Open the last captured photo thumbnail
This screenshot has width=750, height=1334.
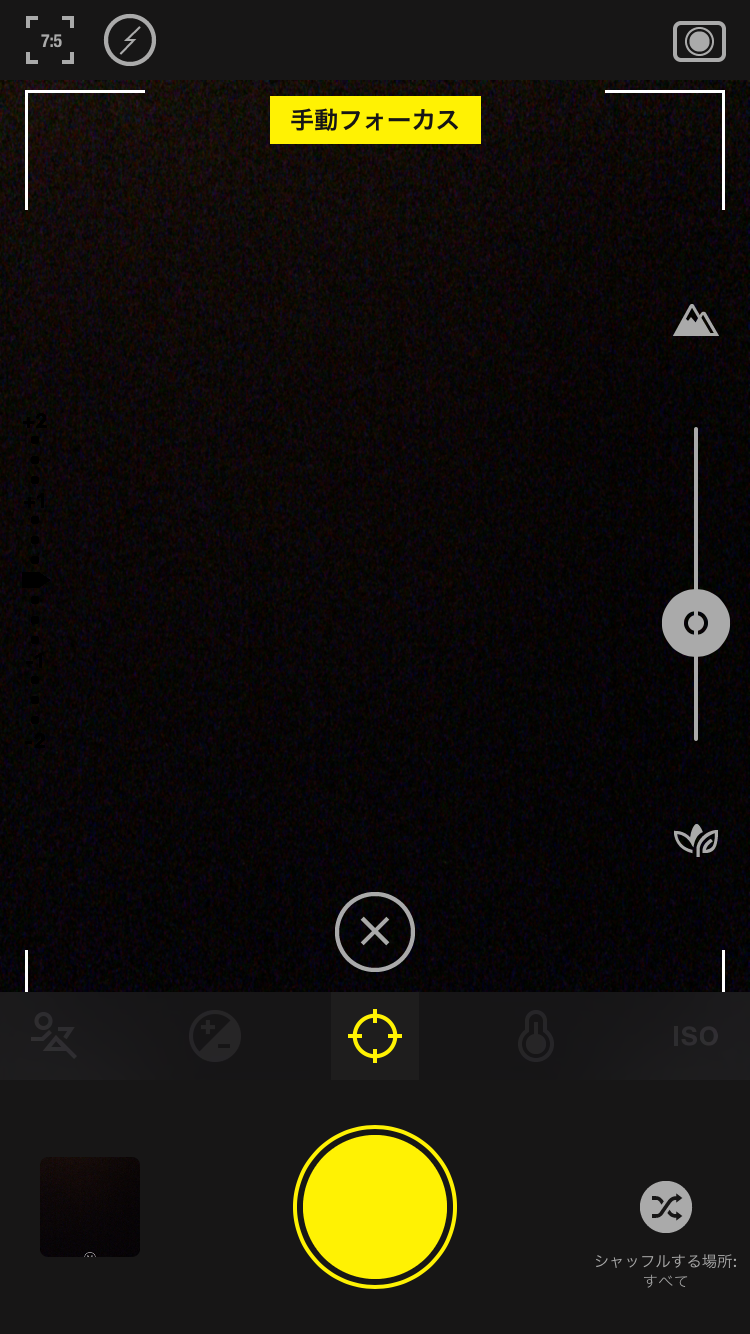(x=90, y=1207)
